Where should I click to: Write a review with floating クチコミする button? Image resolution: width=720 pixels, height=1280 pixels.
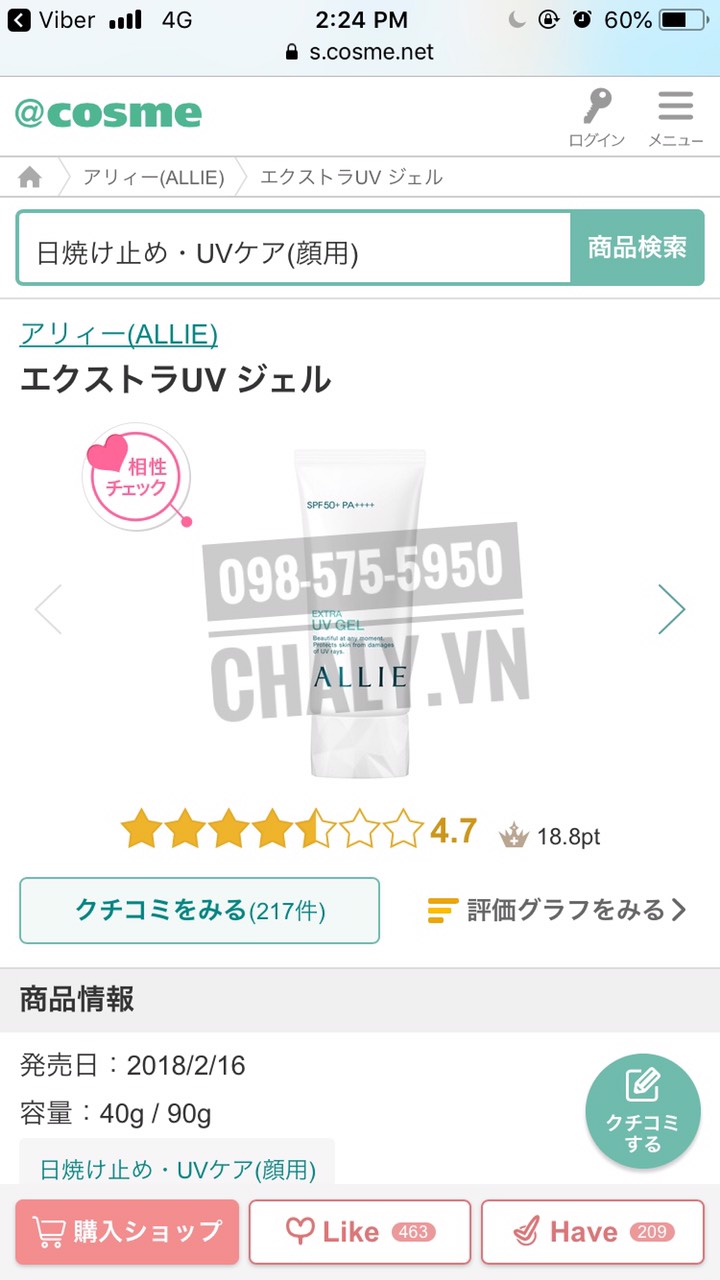[643, 1110]
